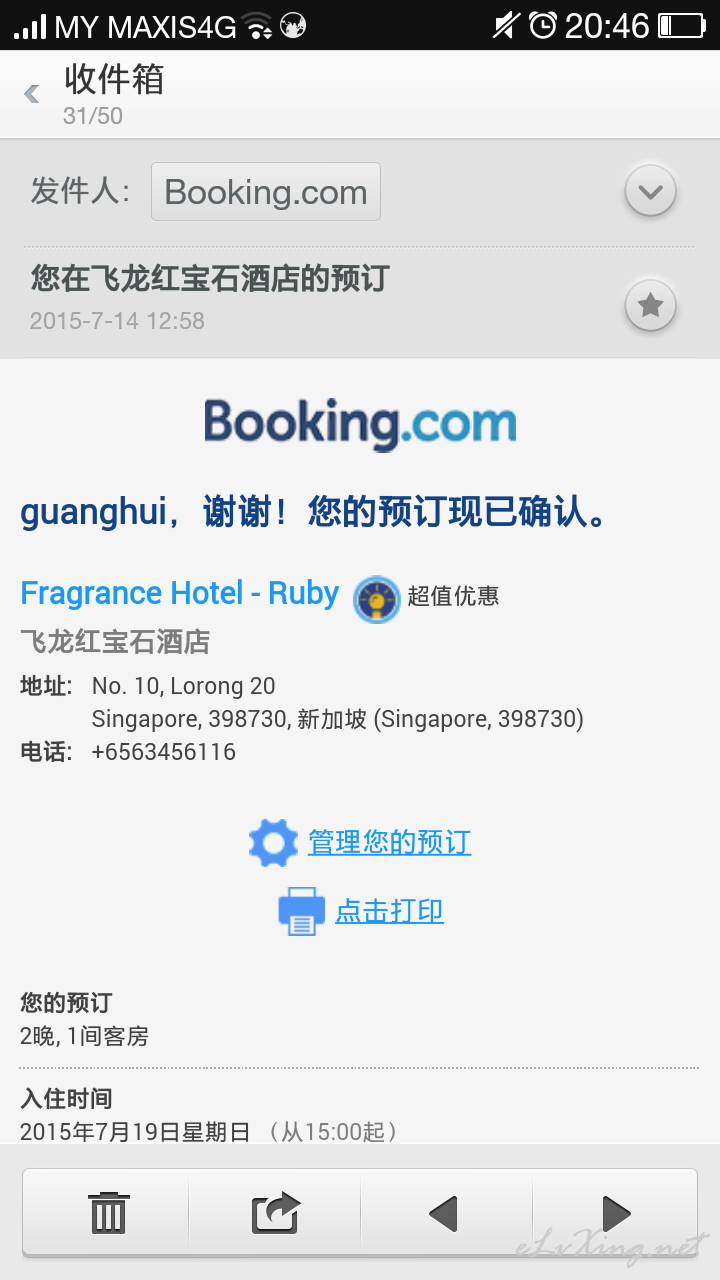Go to the previous email
720x1280 pixels.
point(444,1213)
